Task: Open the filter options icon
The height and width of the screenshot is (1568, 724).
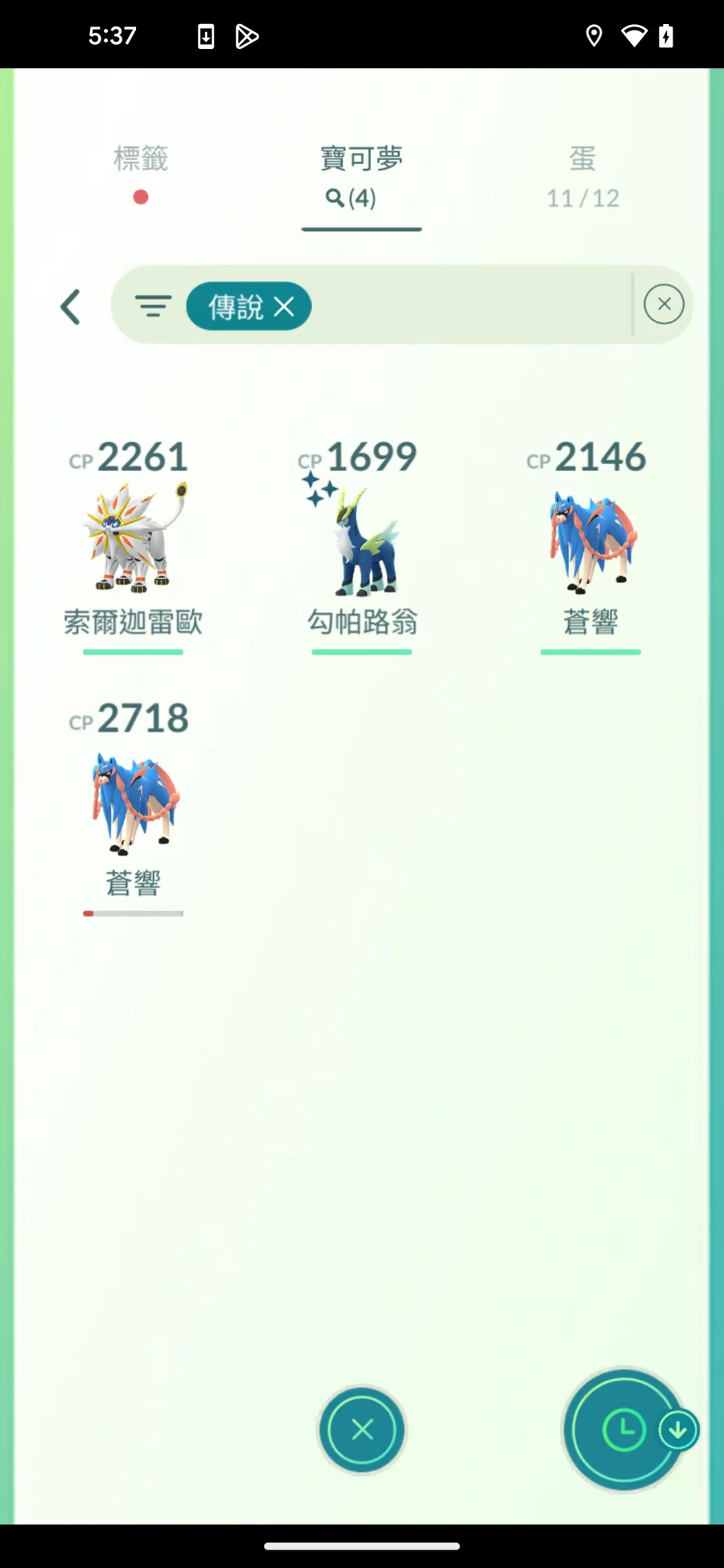Action: 153,306
